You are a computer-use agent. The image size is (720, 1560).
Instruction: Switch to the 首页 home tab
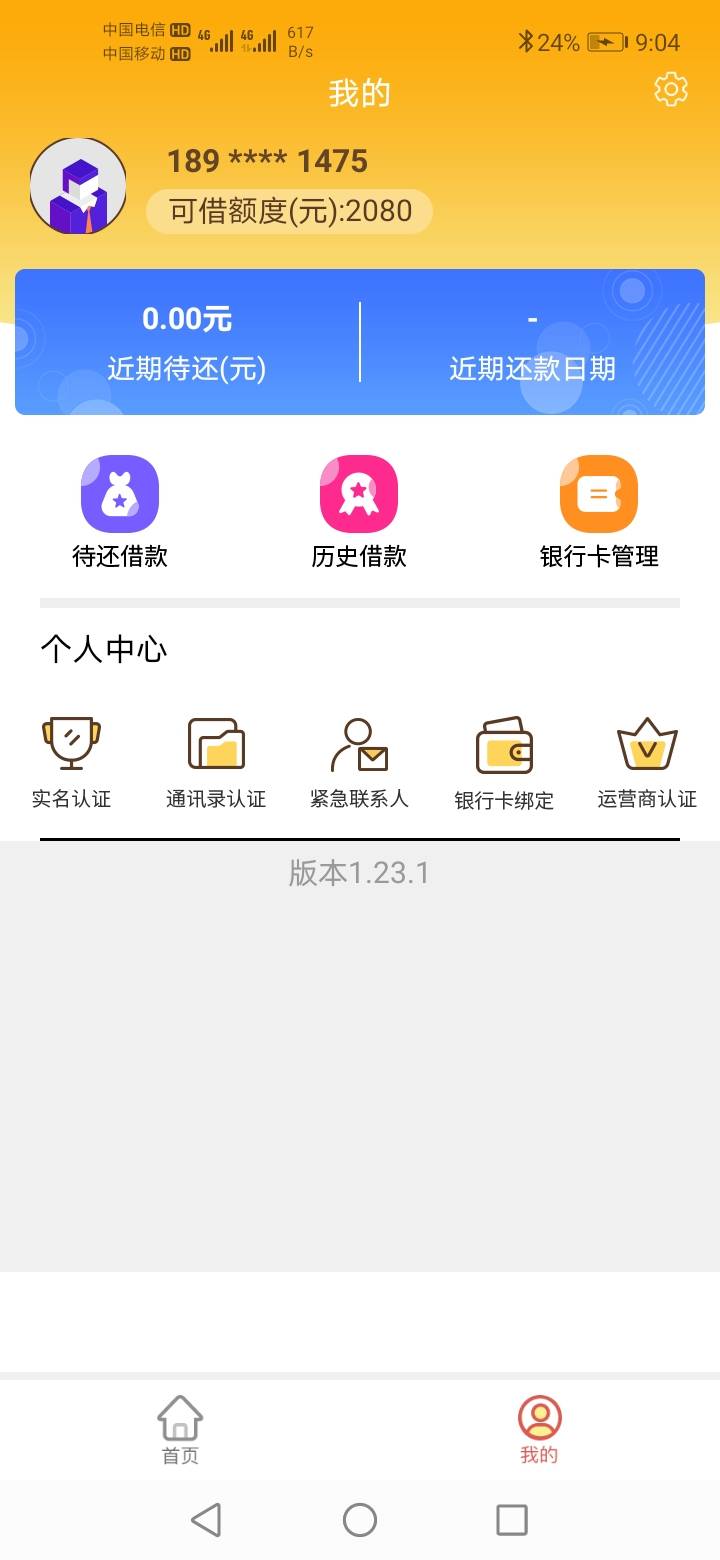tap(180, 1430)
